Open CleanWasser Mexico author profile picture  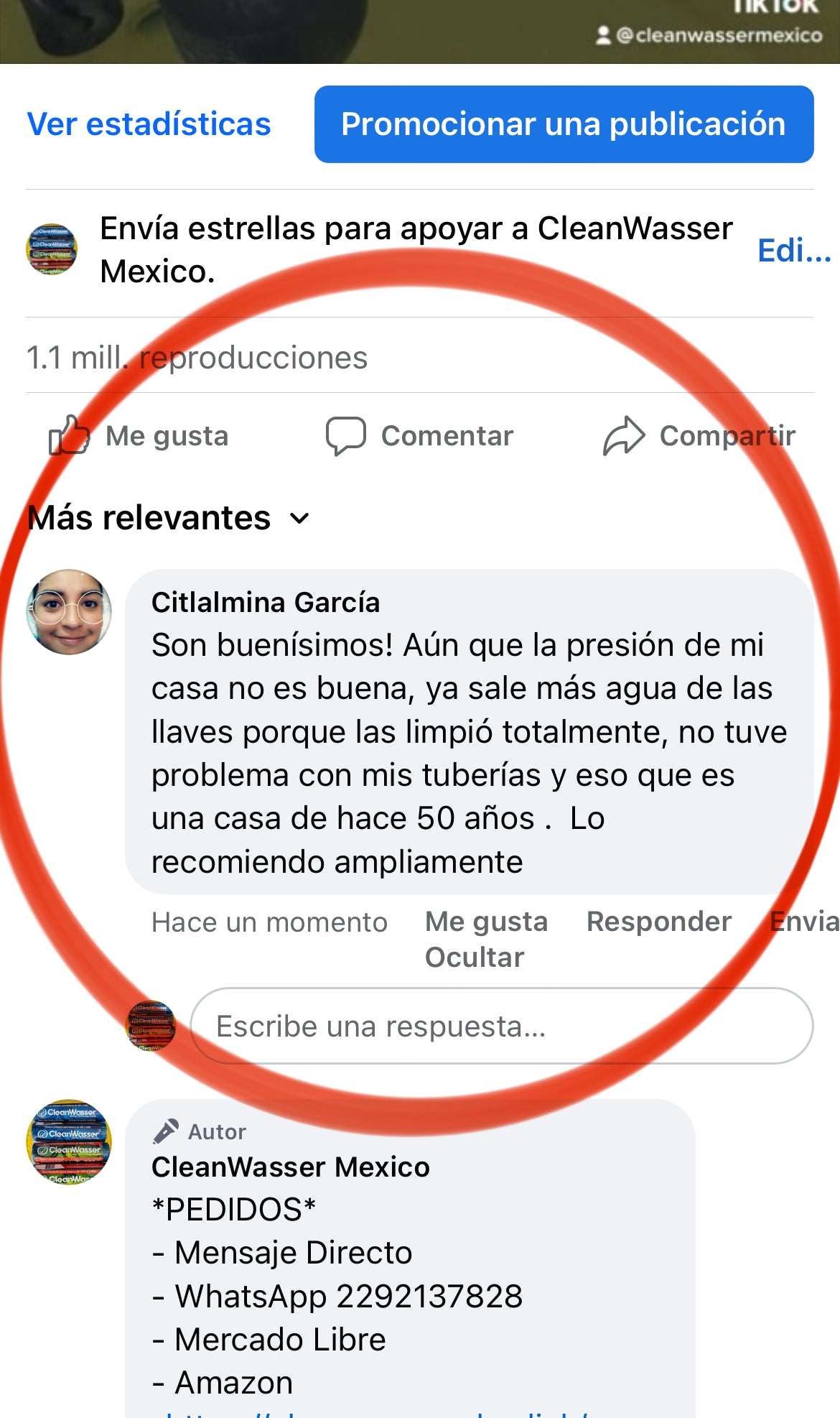(x=69, y=1142)
